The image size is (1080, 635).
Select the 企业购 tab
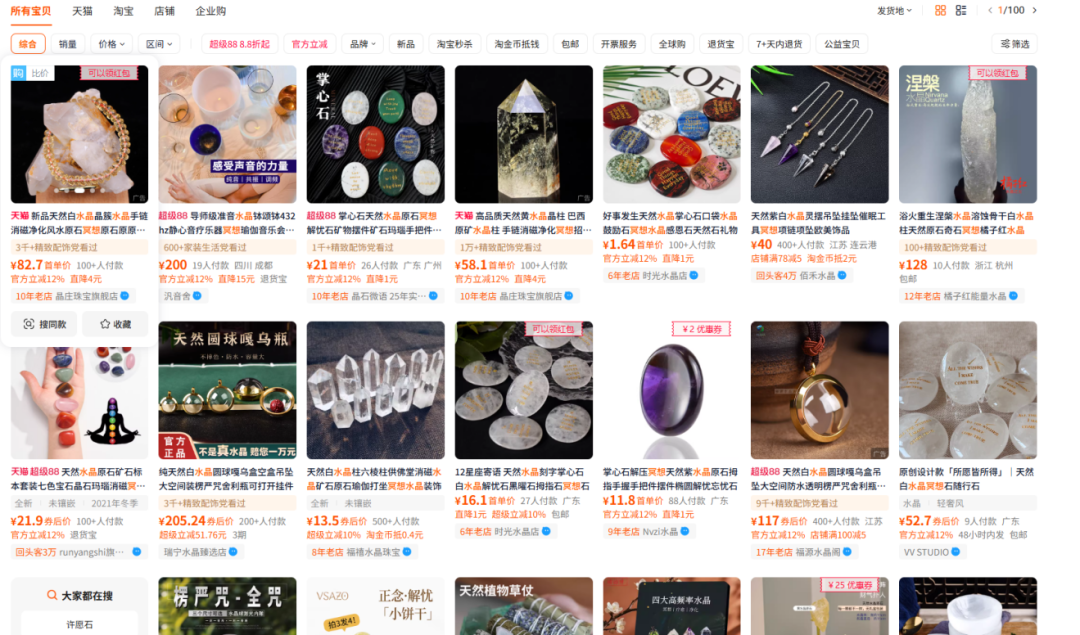210,11
